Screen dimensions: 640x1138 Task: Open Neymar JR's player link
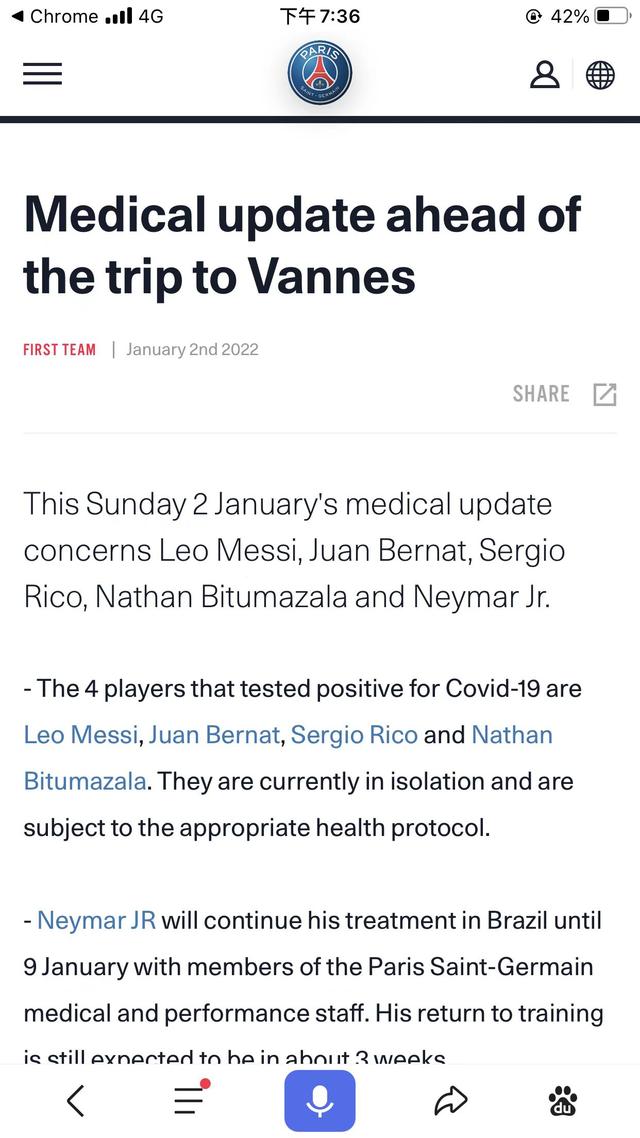point(97,919)
